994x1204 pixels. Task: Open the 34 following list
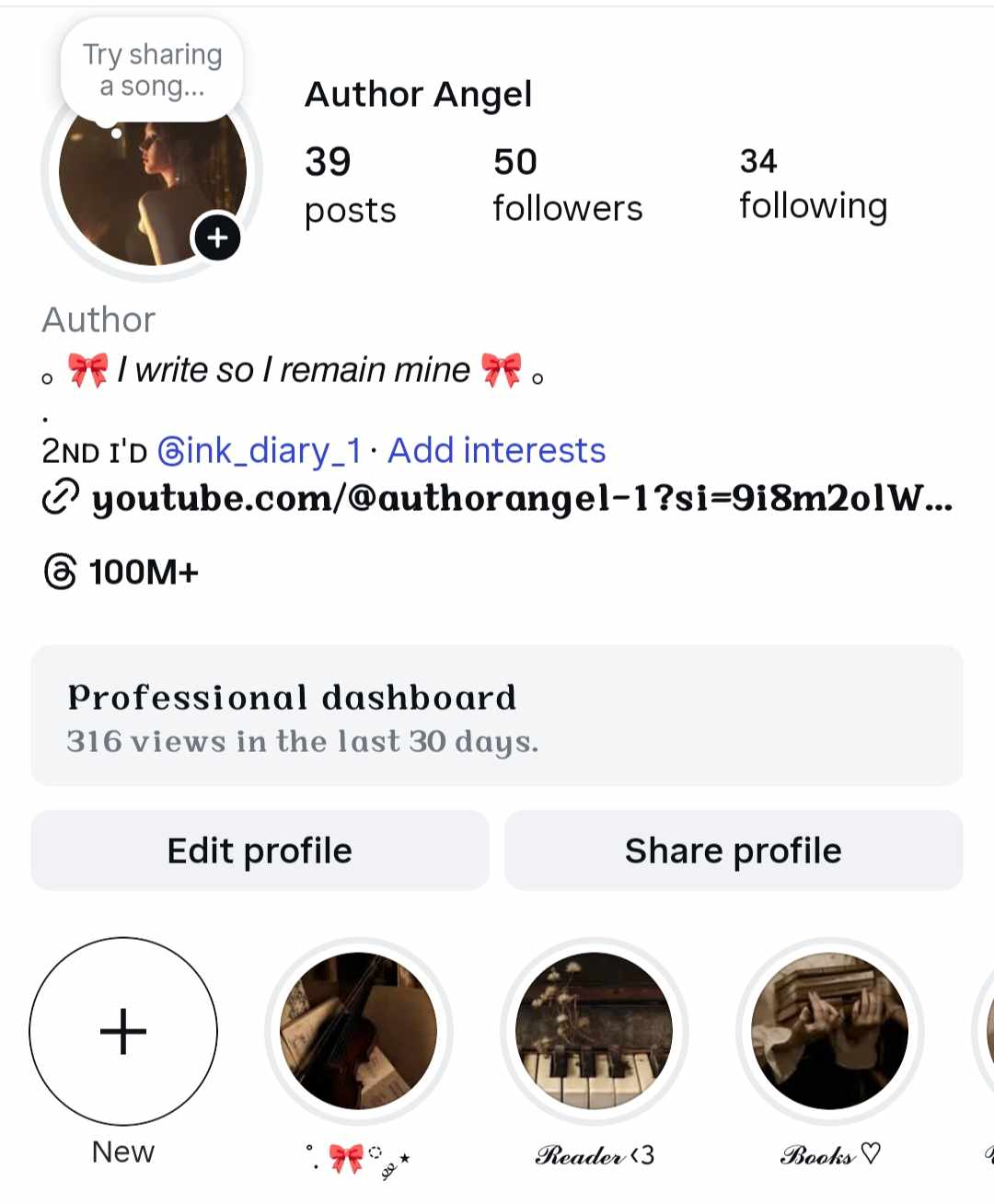tap(813, 184)
